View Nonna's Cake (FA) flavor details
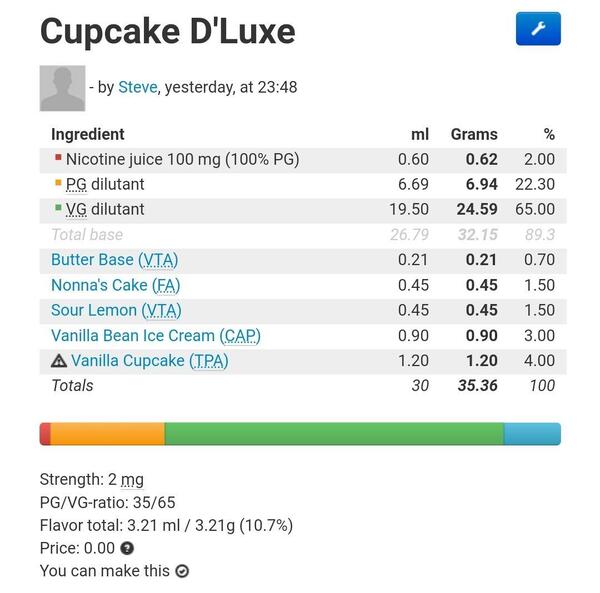This screenshot has height=593, width=600. (x=114, y=285)
